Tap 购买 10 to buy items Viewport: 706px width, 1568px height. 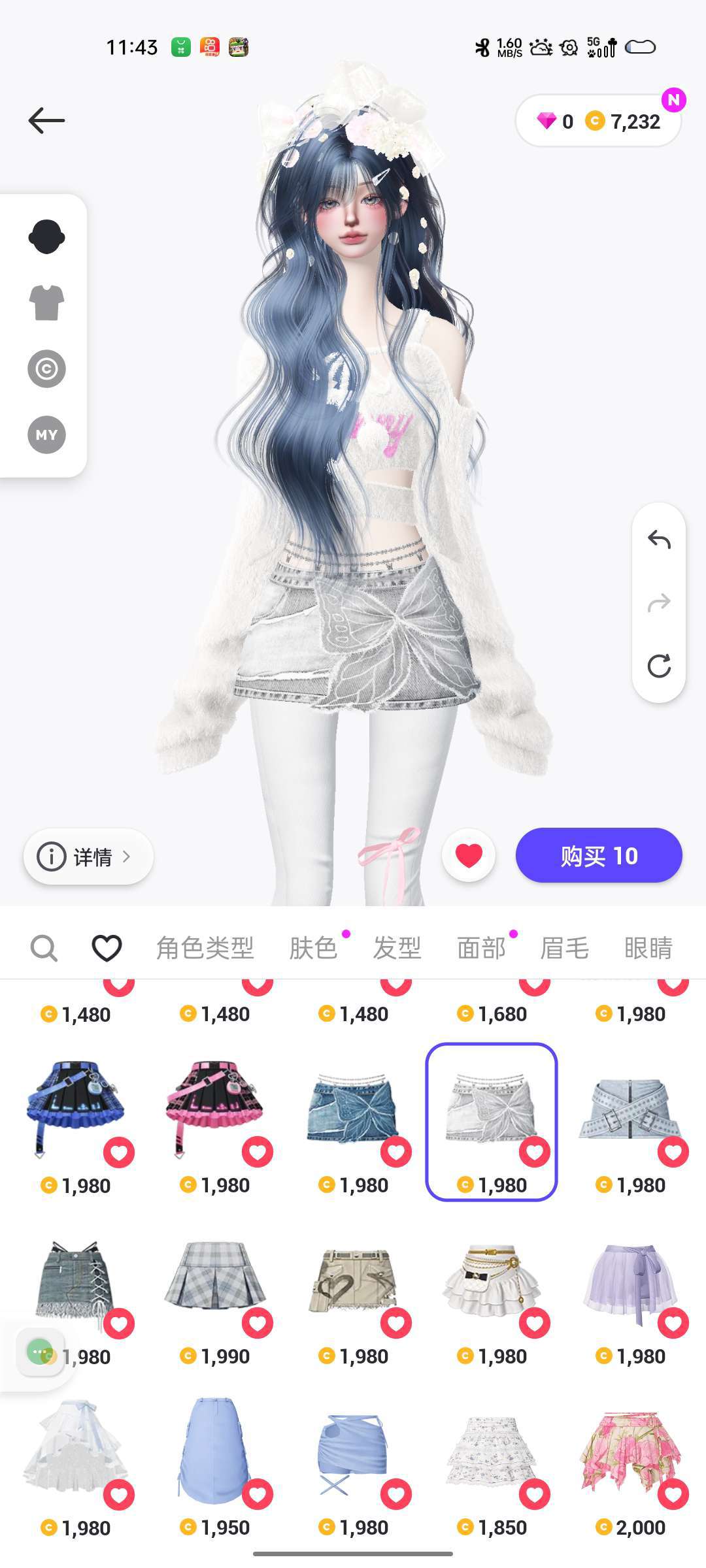click(599, 856)
